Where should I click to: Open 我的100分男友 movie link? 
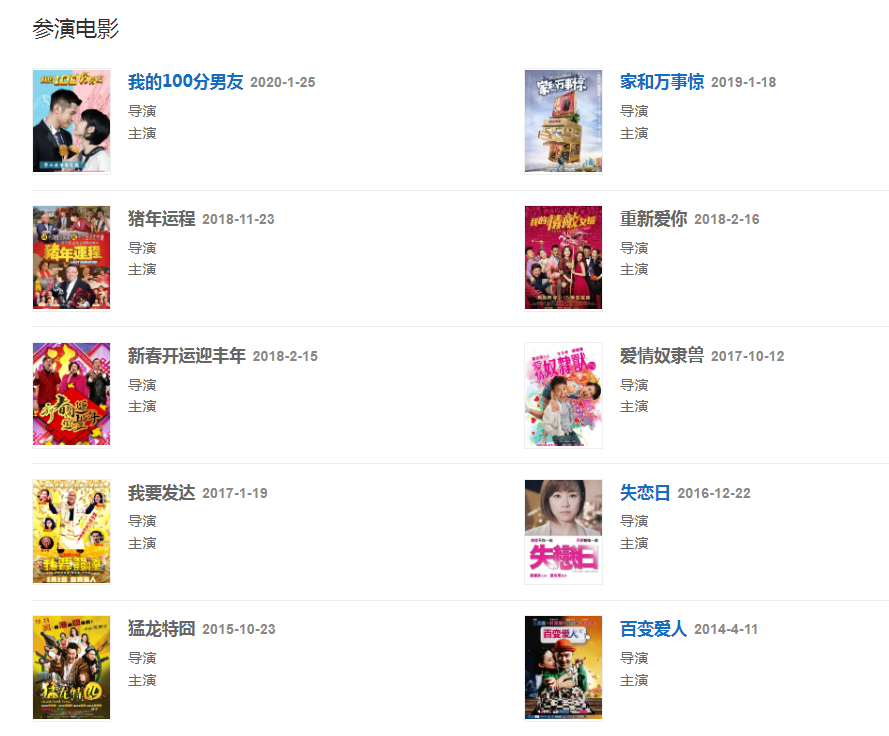(x=186, y=82)
